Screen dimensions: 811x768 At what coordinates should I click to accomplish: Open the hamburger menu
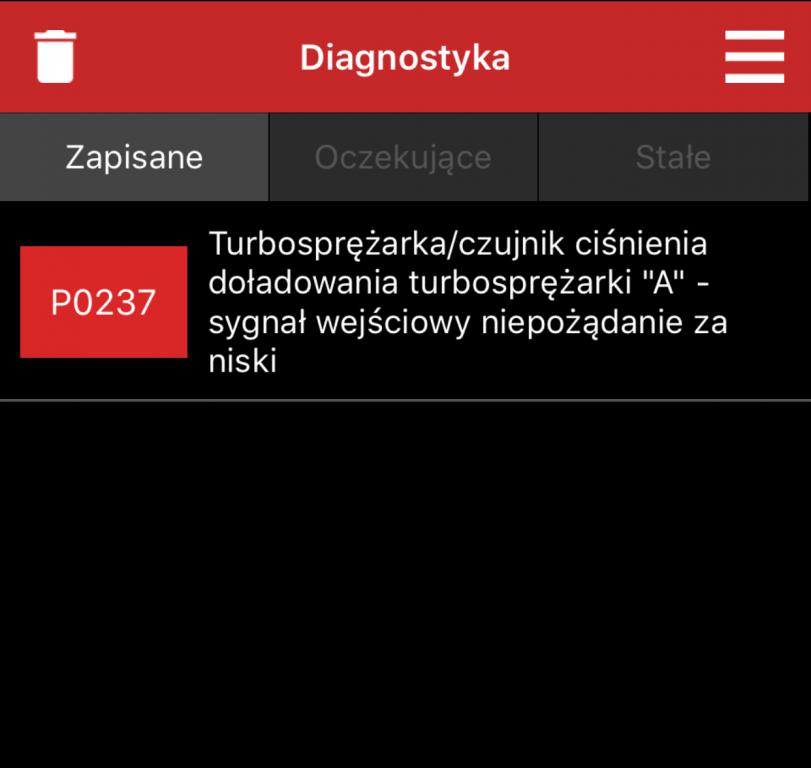754,57
